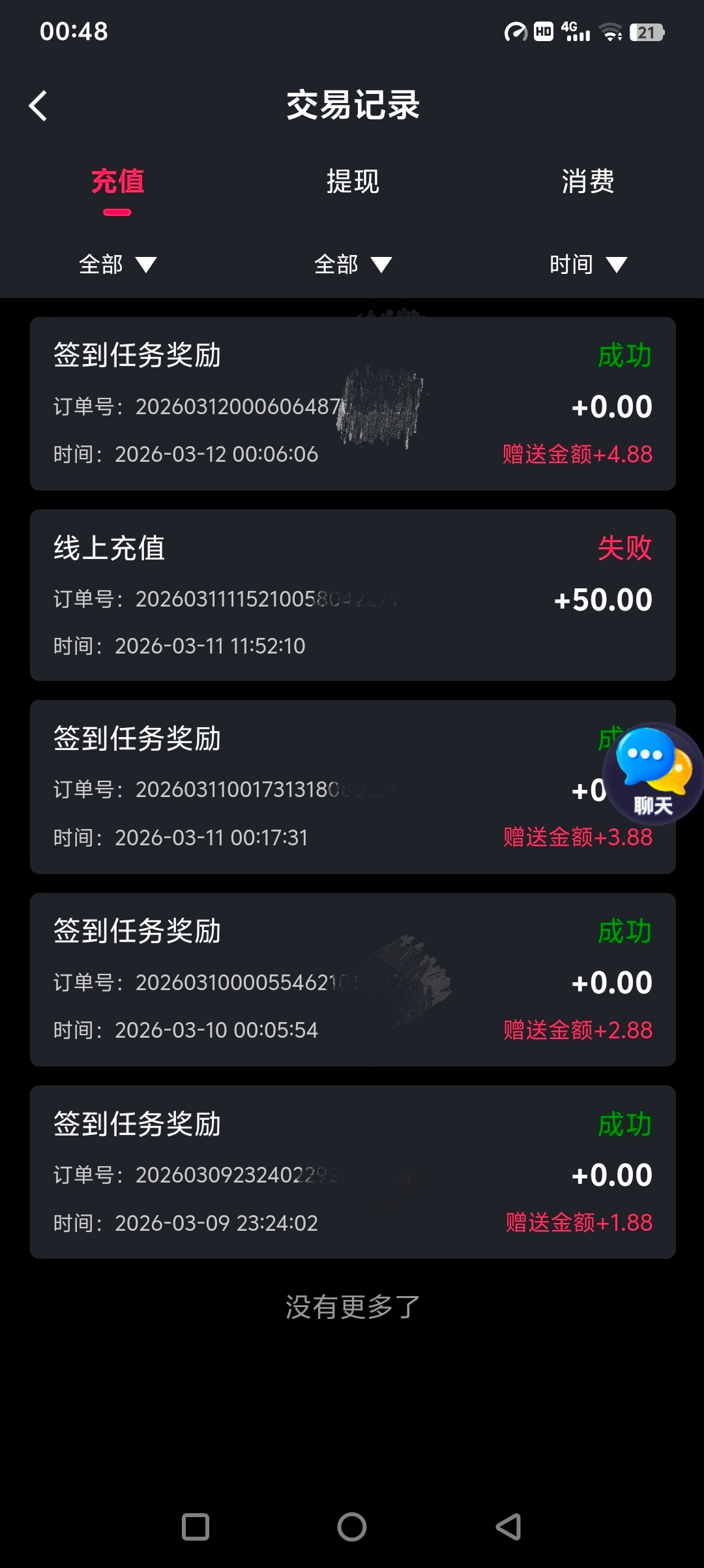Switch to the 提现 tab
Image resolution: width=704 pixels, height=1568 pixels.
point(353,181)
